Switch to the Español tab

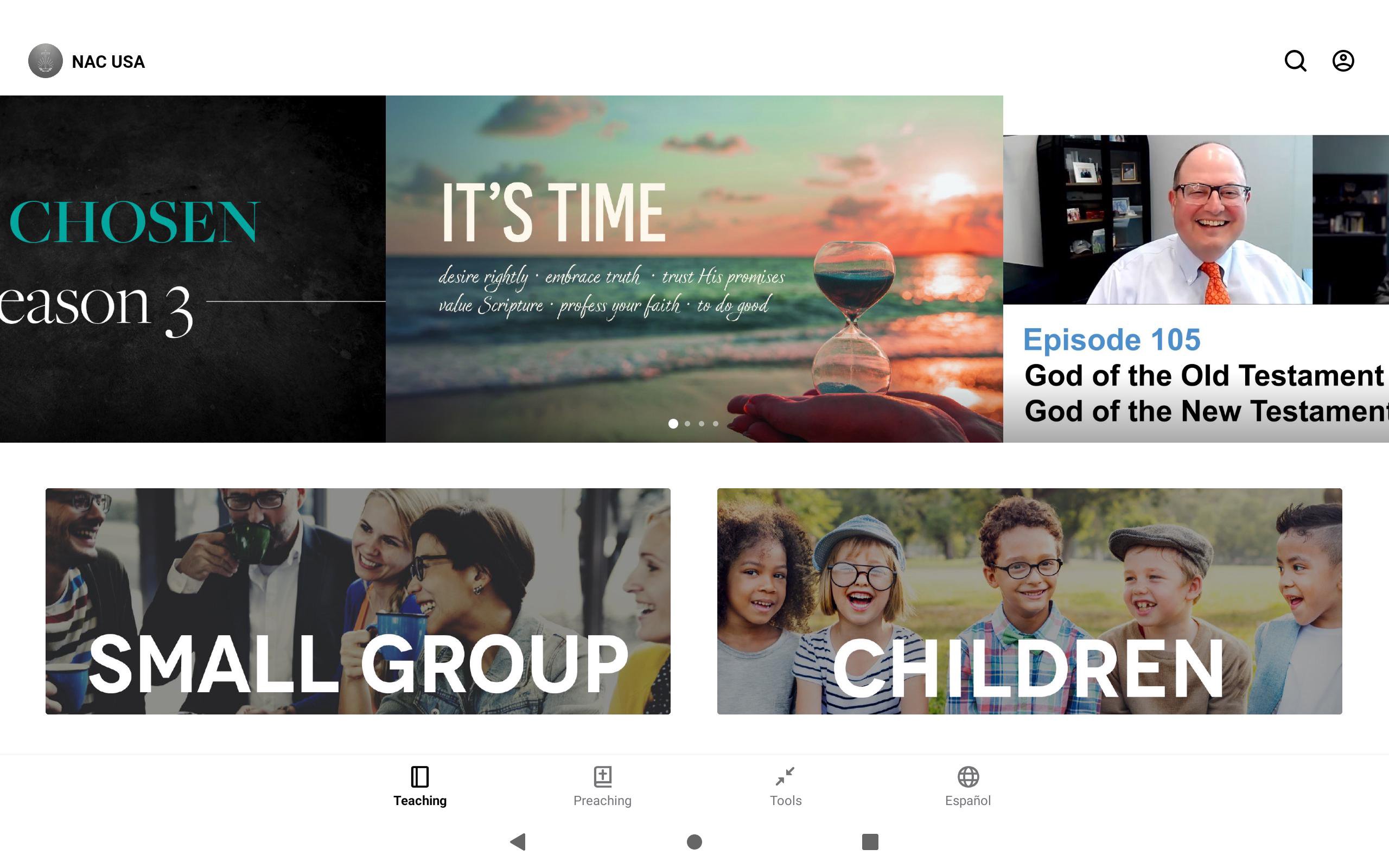pos(968,786)
